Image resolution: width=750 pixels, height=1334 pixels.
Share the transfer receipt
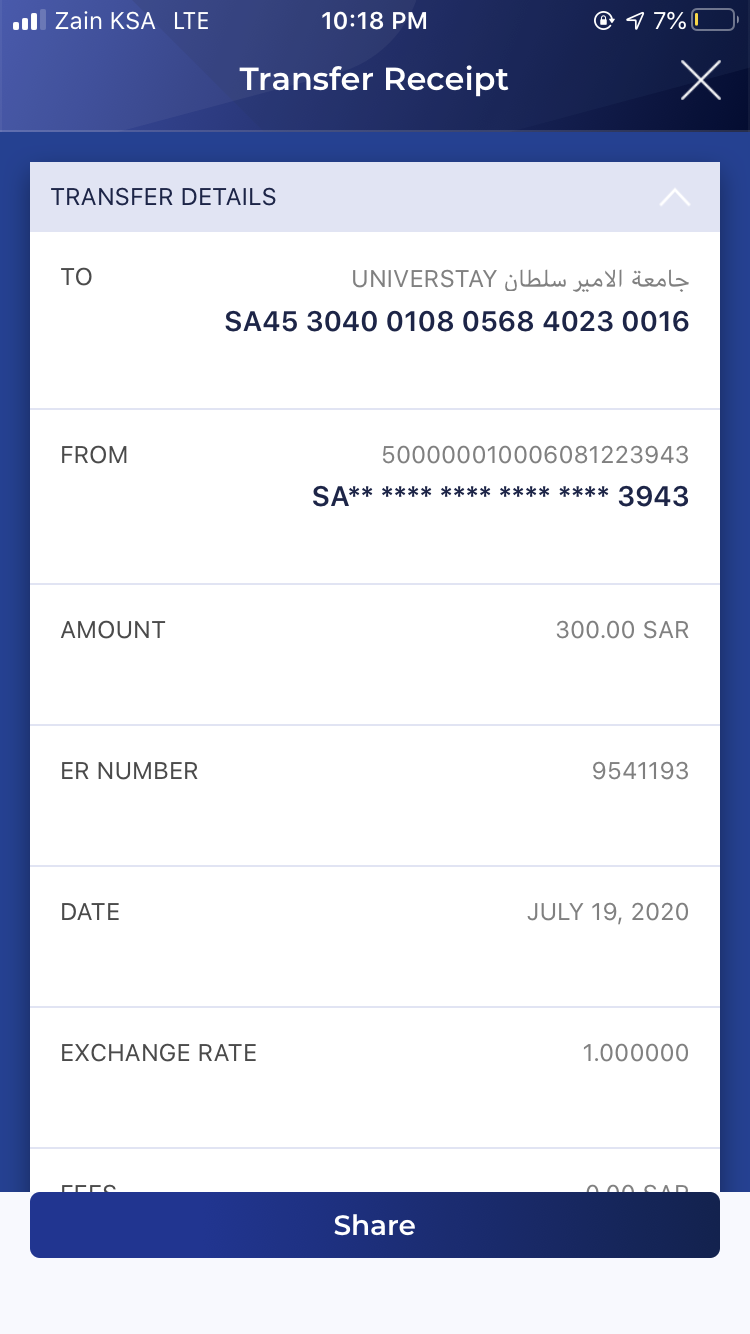click(375, 1225)
